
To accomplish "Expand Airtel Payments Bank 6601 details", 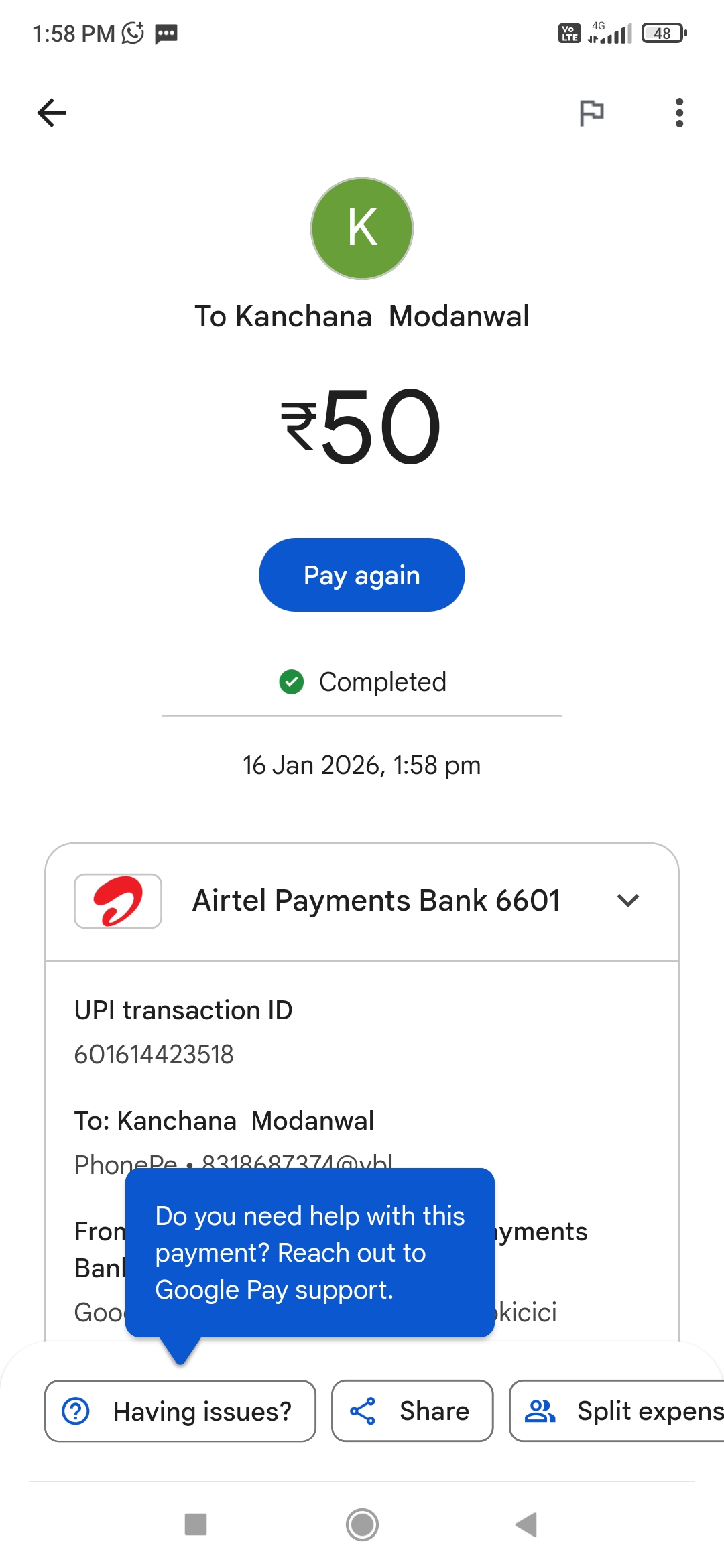I will pos(627,901).
